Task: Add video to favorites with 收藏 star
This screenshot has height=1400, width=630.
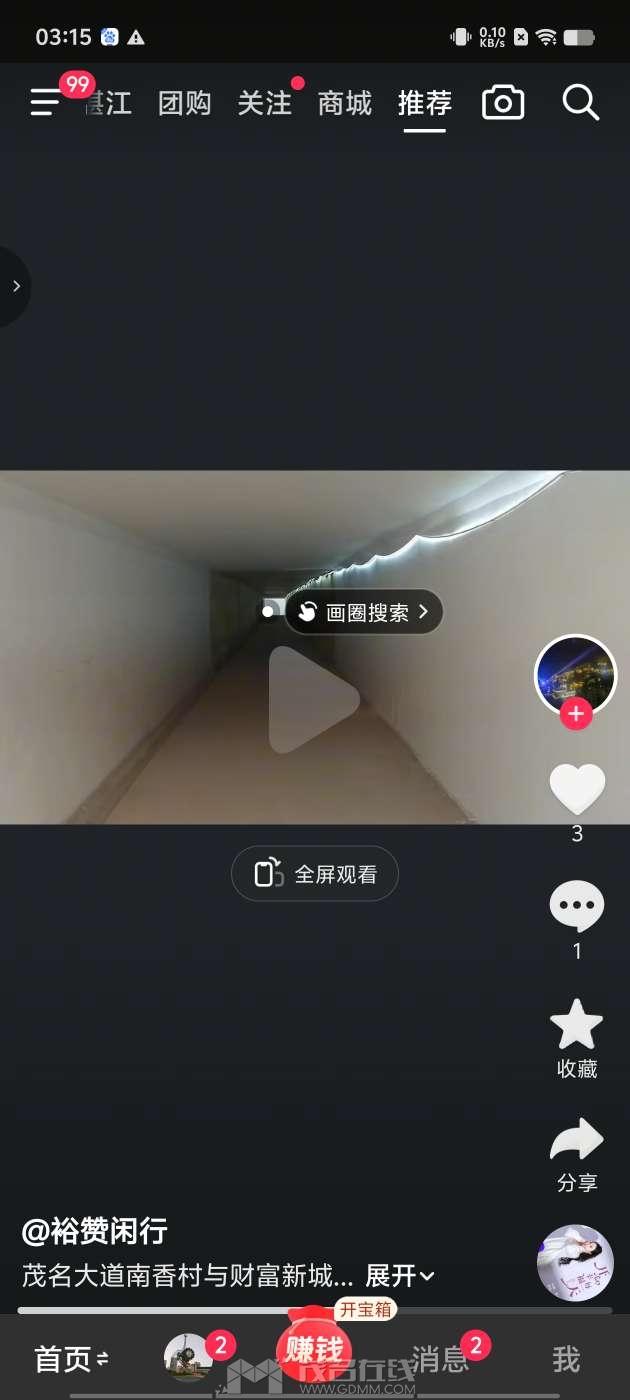Action: [577, 1026]
